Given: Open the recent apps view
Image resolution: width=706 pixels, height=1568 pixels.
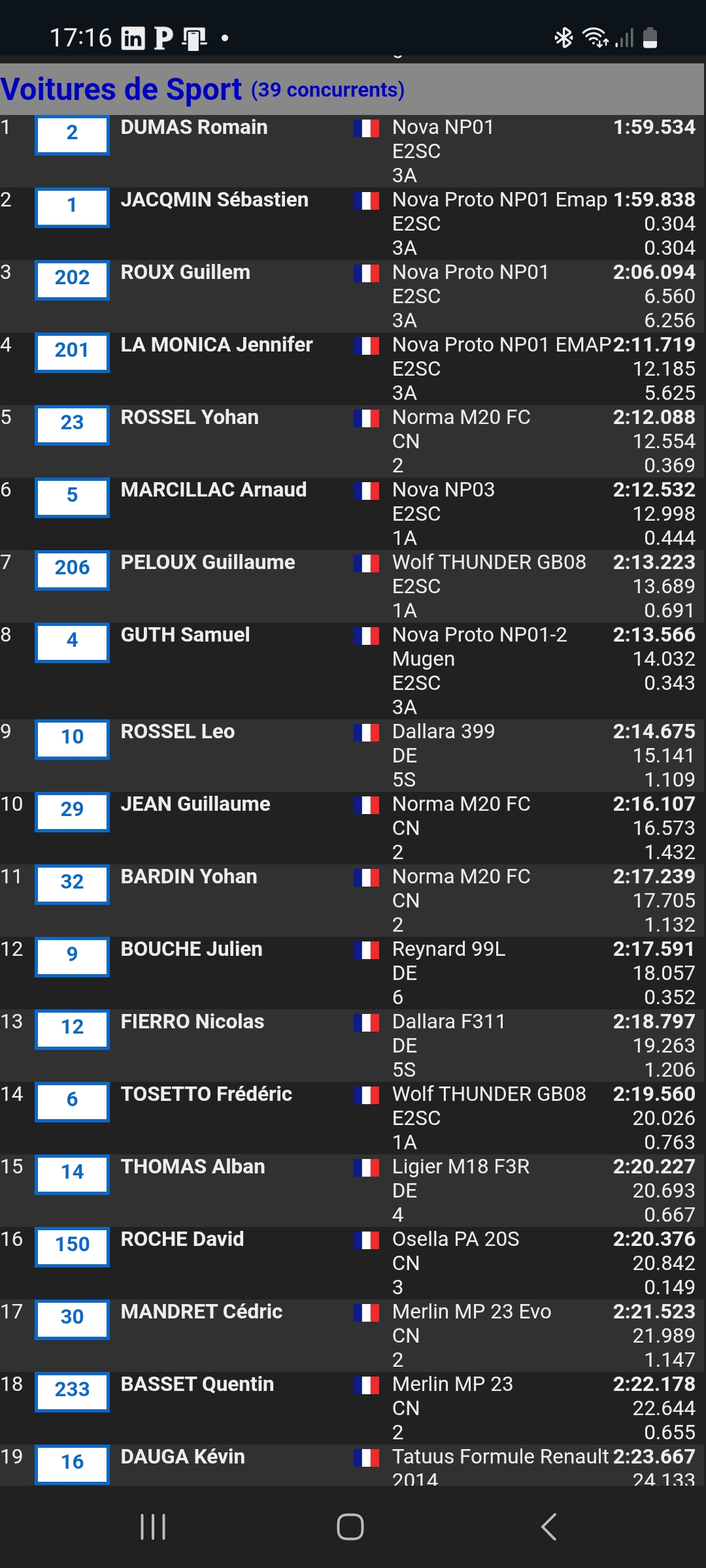Looking at the screenshot, I should [153, 1527].
